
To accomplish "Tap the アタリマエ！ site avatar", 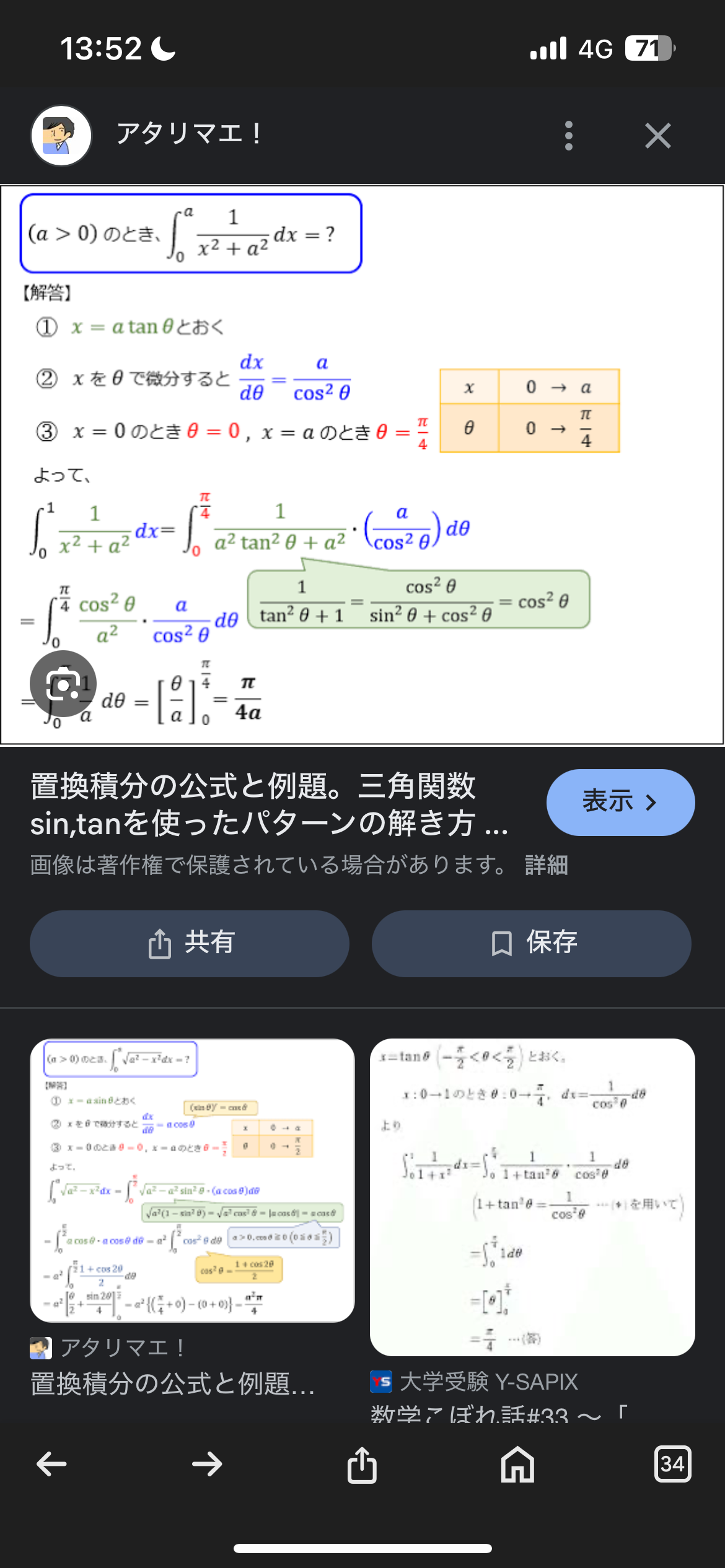I will coord(61,136).
